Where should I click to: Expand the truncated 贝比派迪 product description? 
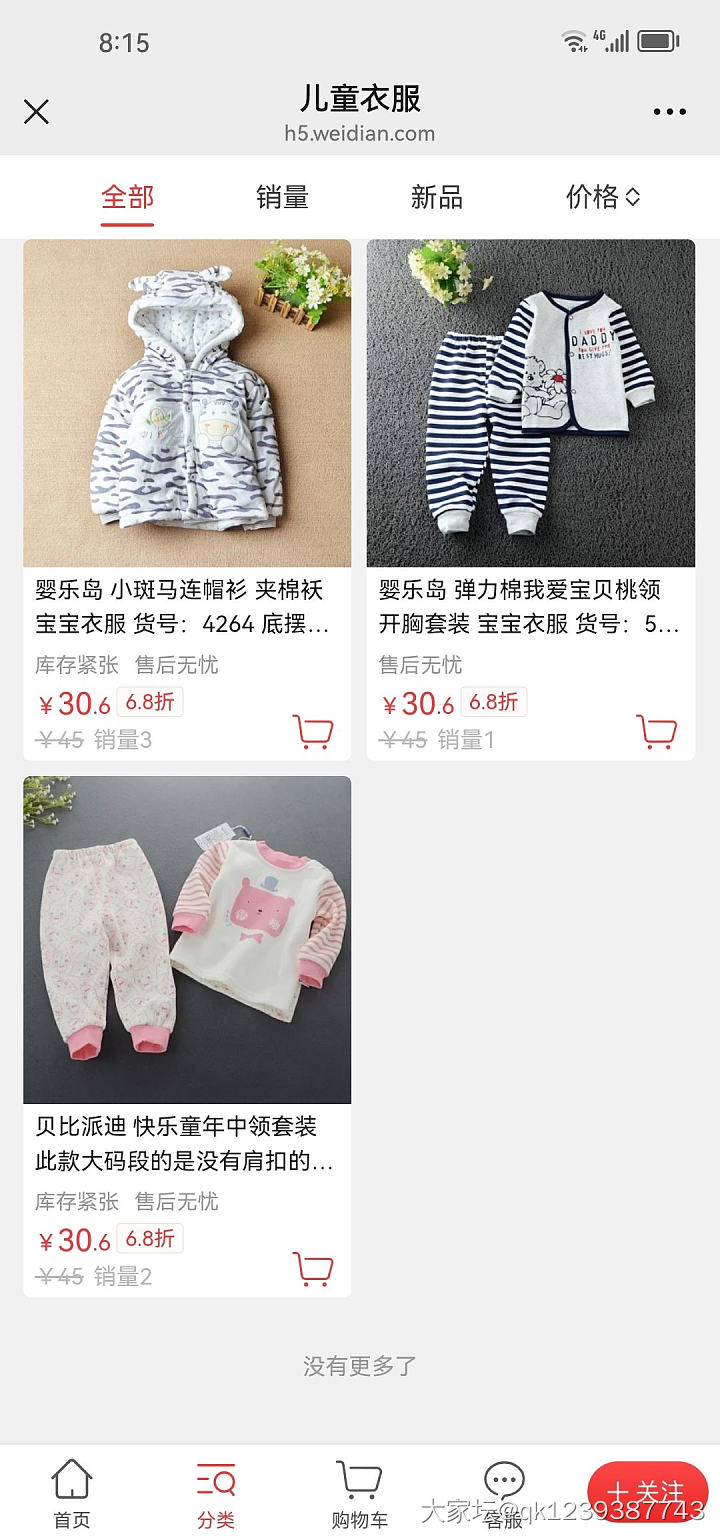click(x=186, y=1162)
